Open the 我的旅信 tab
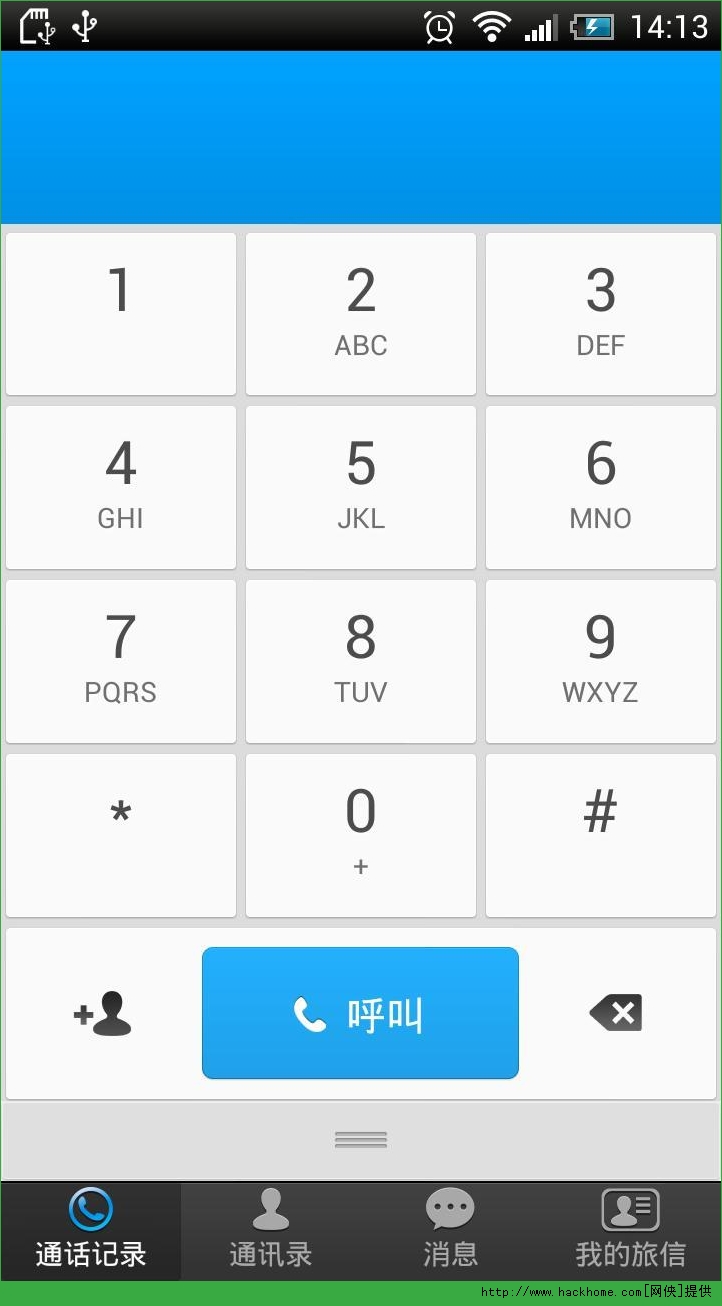This screenshot has height=1306, width=722. click(x=630, y=1230)
